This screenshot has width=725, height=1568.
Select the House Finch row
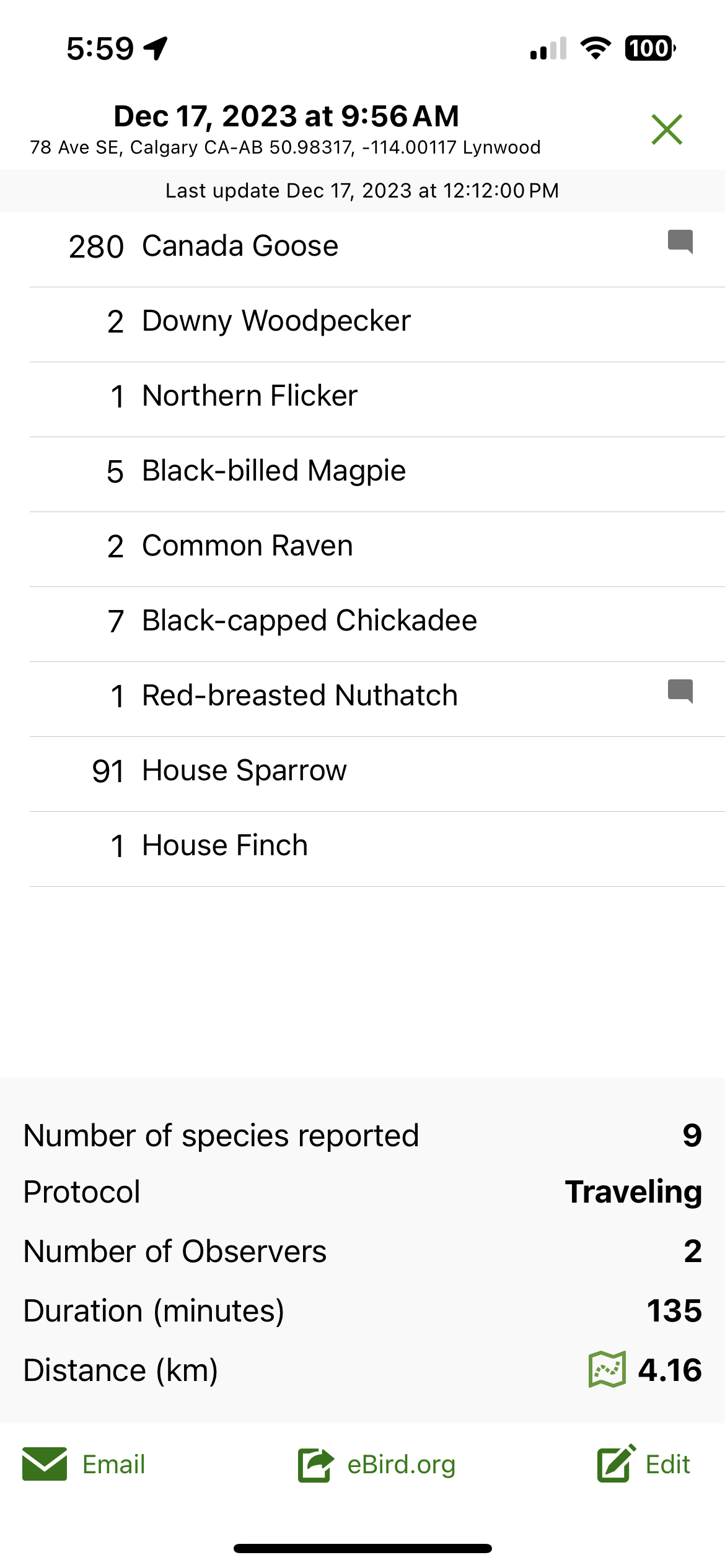pos(224,846)
